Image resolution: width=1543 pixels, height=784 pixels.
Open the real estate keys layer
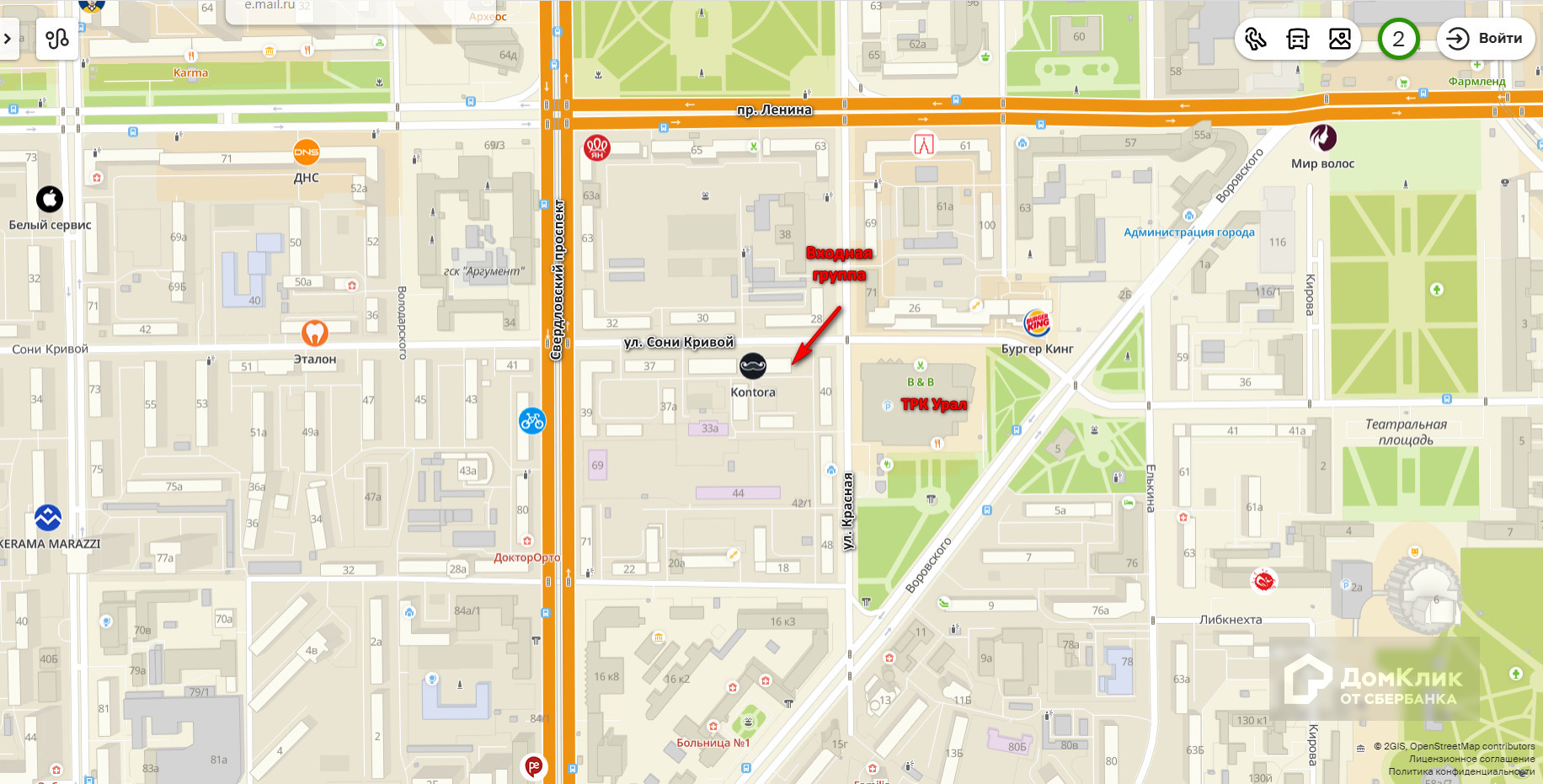point(1256,39)
